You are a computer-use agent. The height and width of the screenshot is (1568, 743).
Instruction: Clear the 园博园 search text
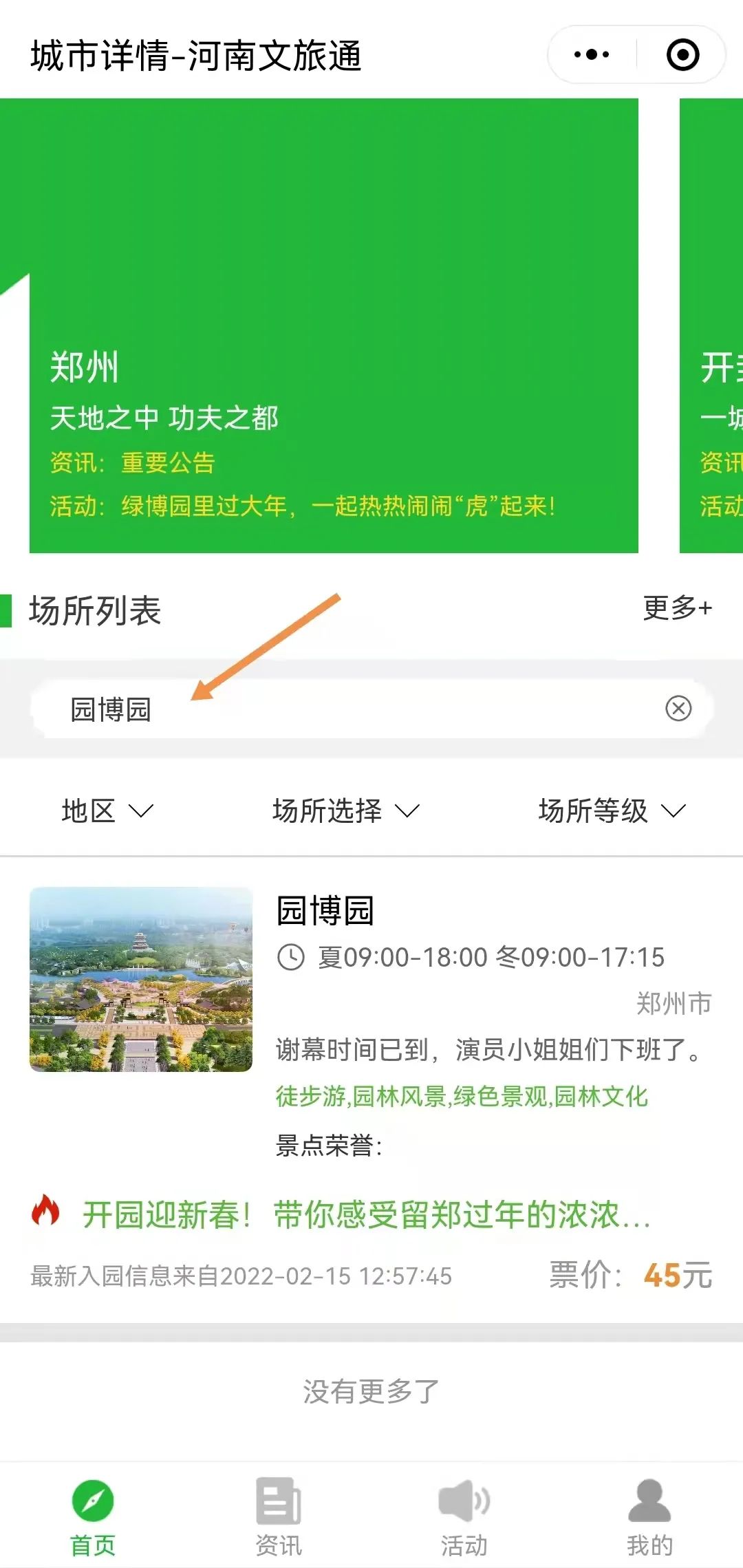[678, 708]
